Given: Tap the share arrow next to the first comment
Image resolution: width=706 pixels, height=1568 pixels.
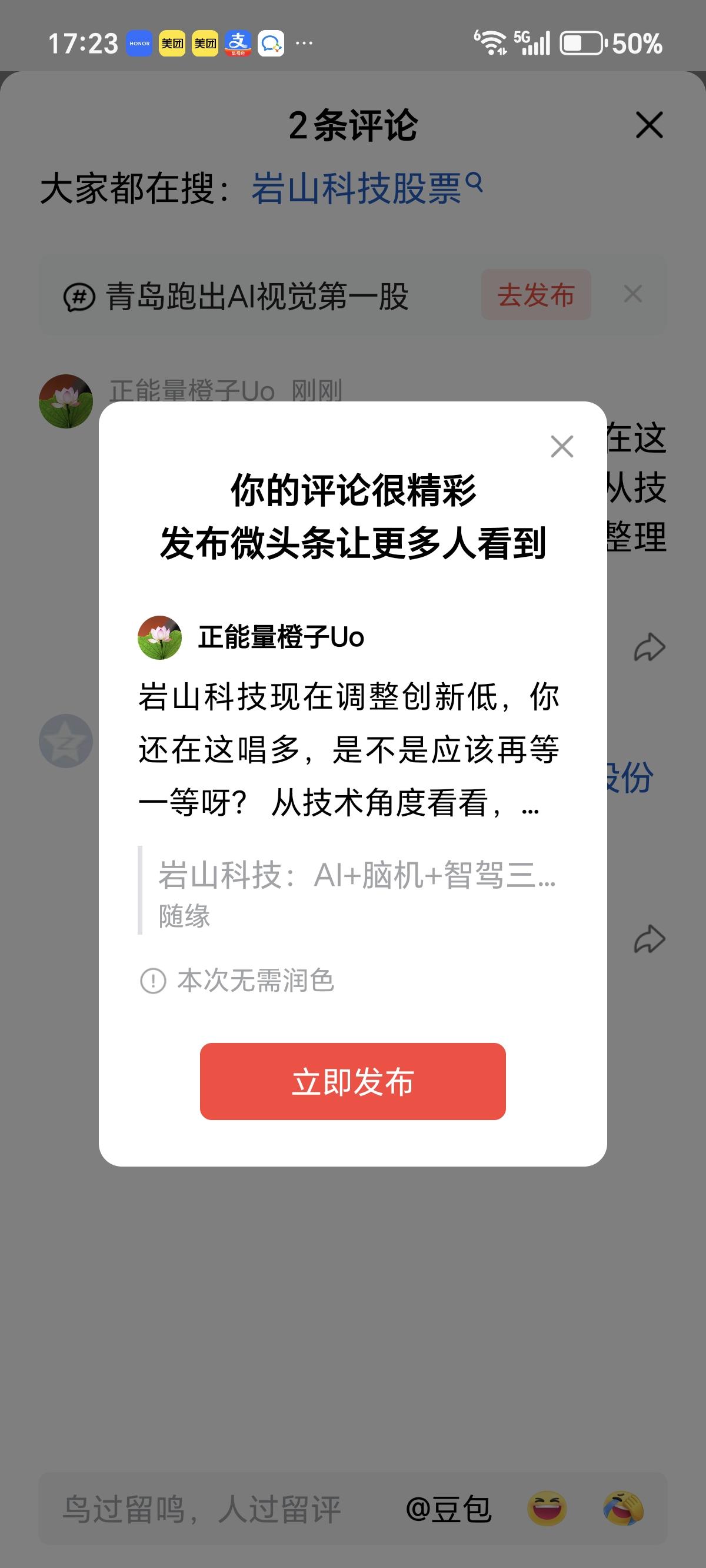Looking at the screenshot, I should [650, 647].
